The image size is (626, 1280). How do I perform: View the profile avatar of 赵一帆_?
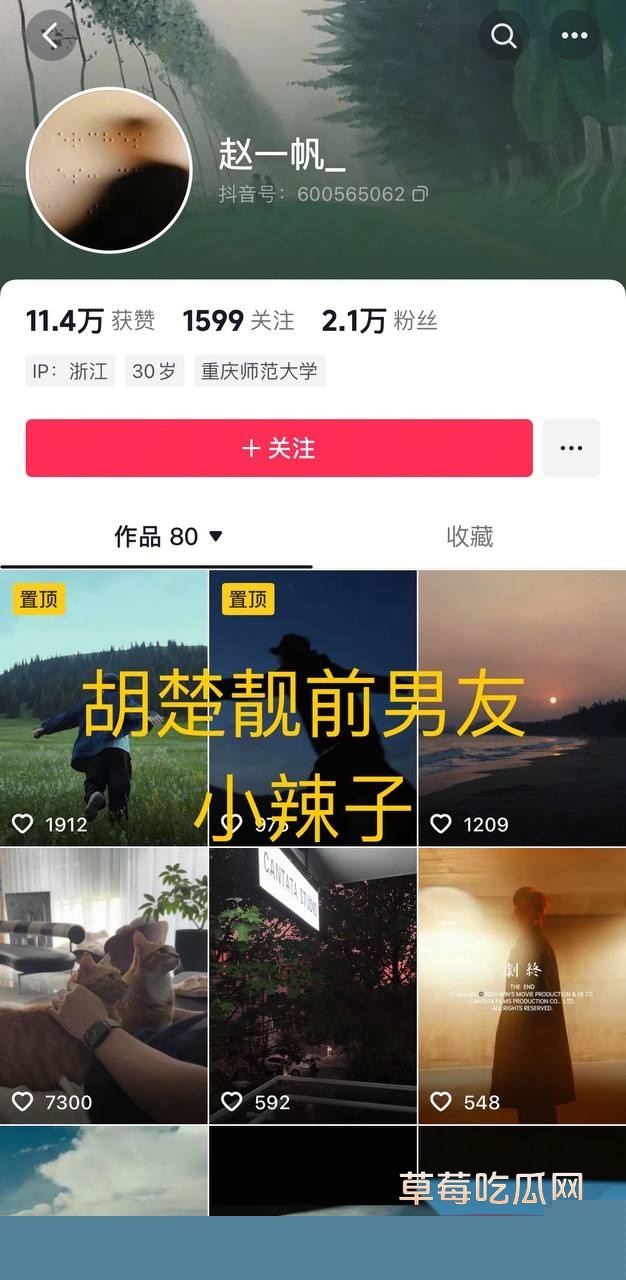point(108,169)
